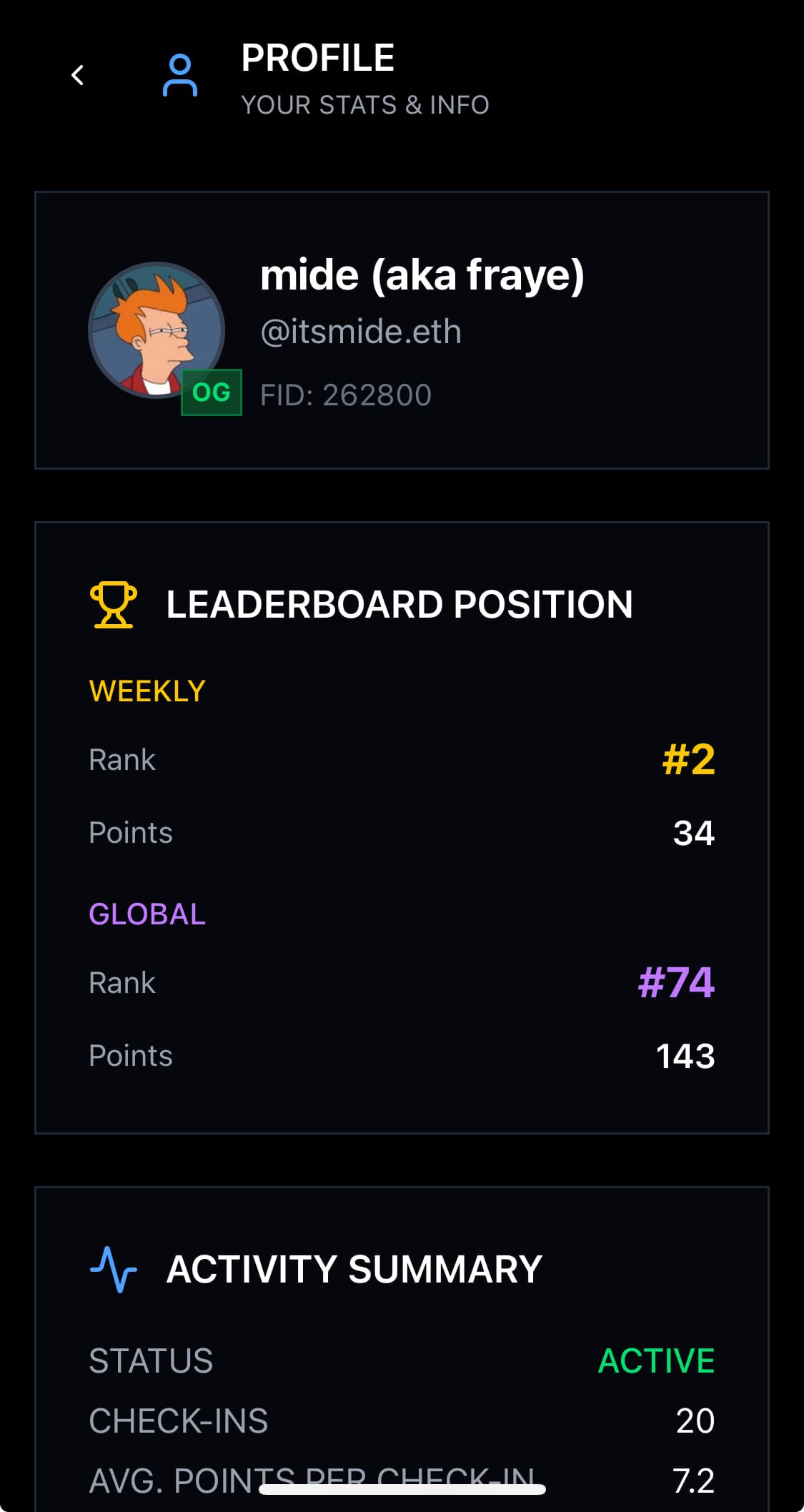
Task: Click the FID: 262800 text
Action: pyautogui.click(x=346, y=394)
